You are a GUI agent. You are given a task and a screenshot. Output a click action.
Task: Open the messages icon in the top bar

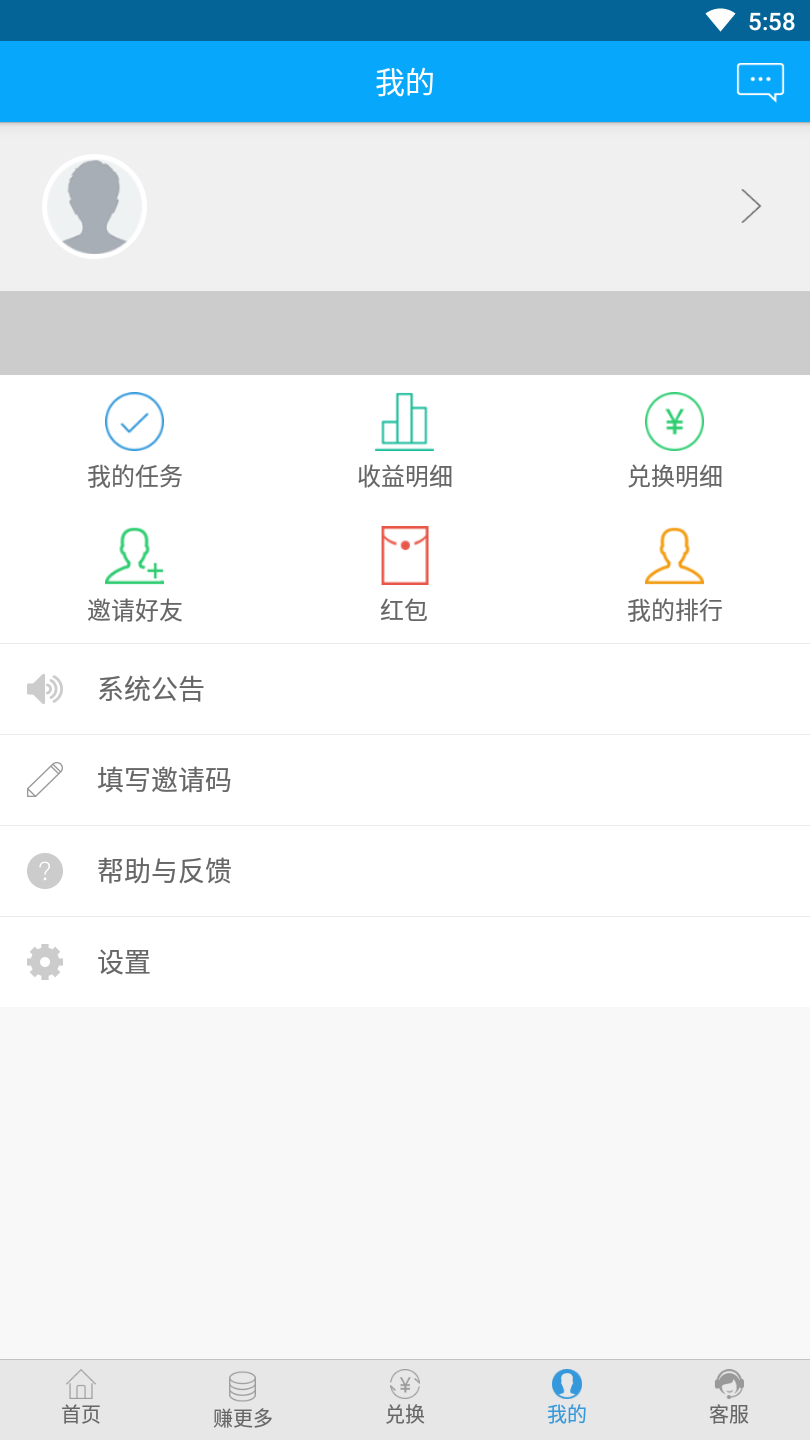pos(760,81)
